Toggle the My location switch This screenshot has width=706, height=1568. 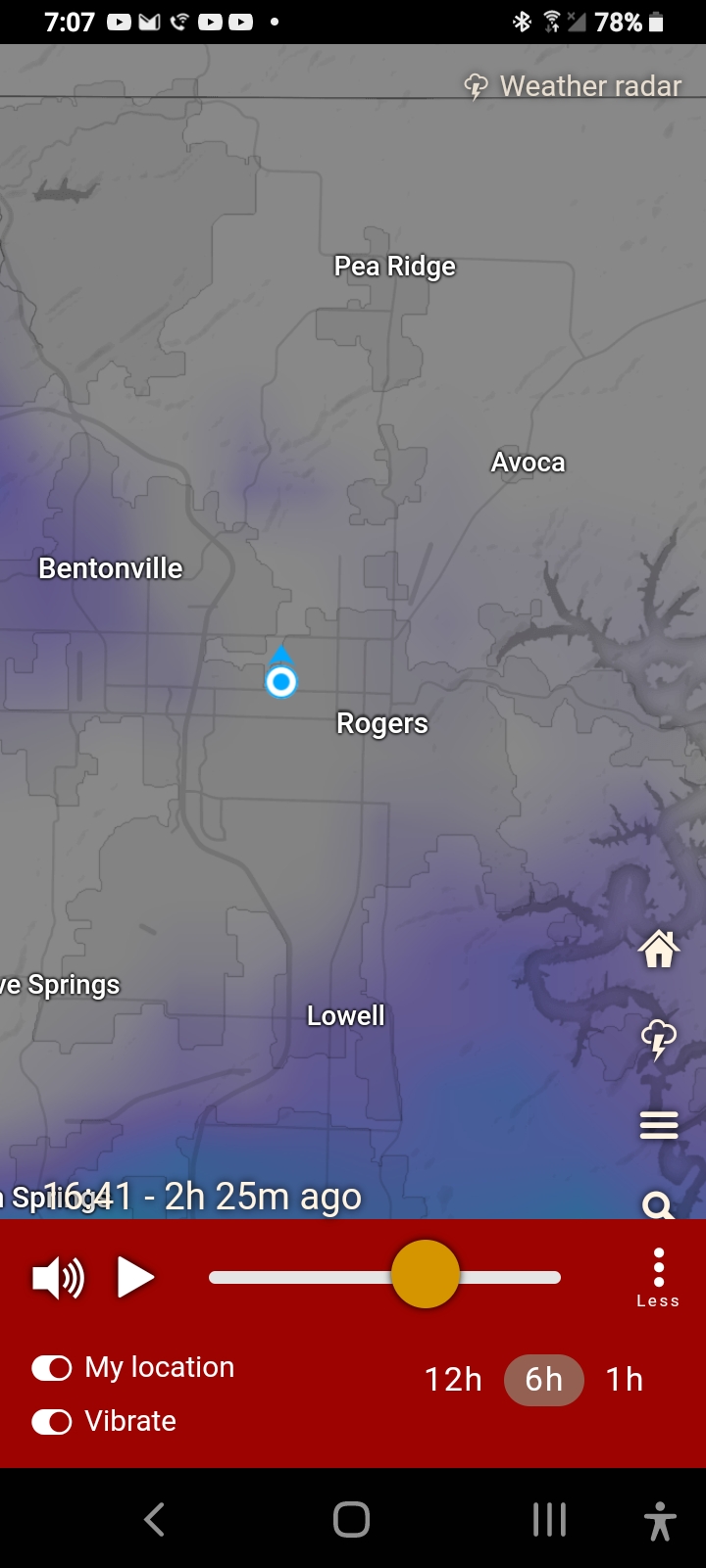(x=52, y=1368)
